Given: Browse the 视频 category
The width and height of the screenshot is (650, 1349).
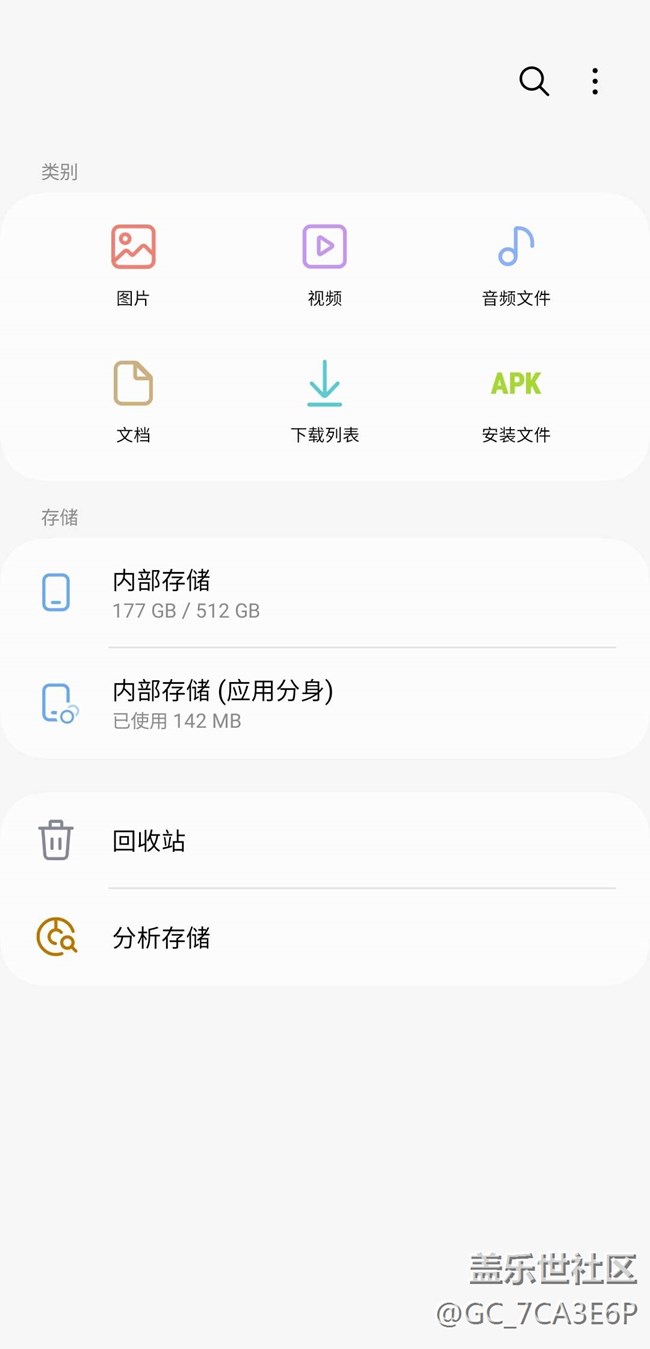Looking at the screenshot, I should tap(325, 266).
